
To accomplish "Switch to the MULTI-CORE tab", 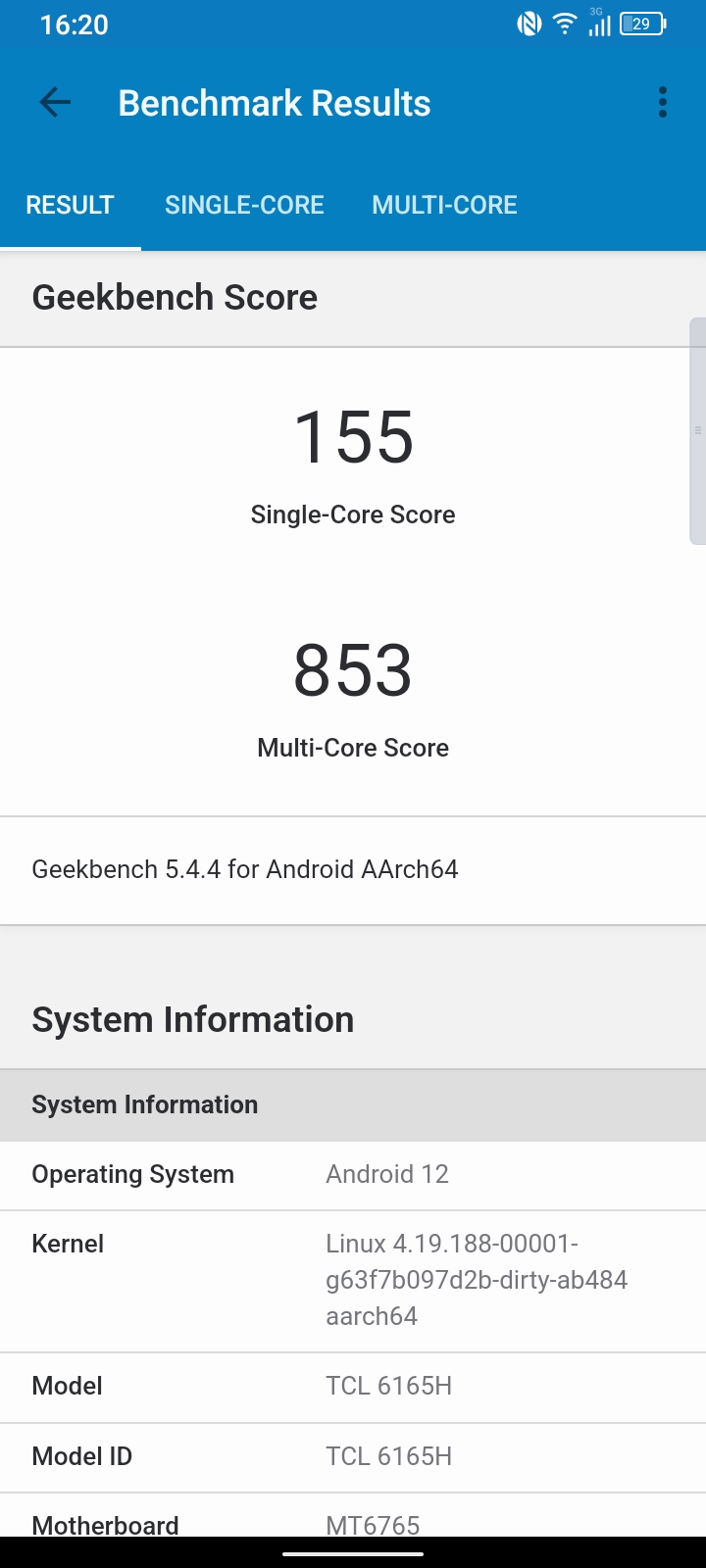I will [x=444, y=205].
